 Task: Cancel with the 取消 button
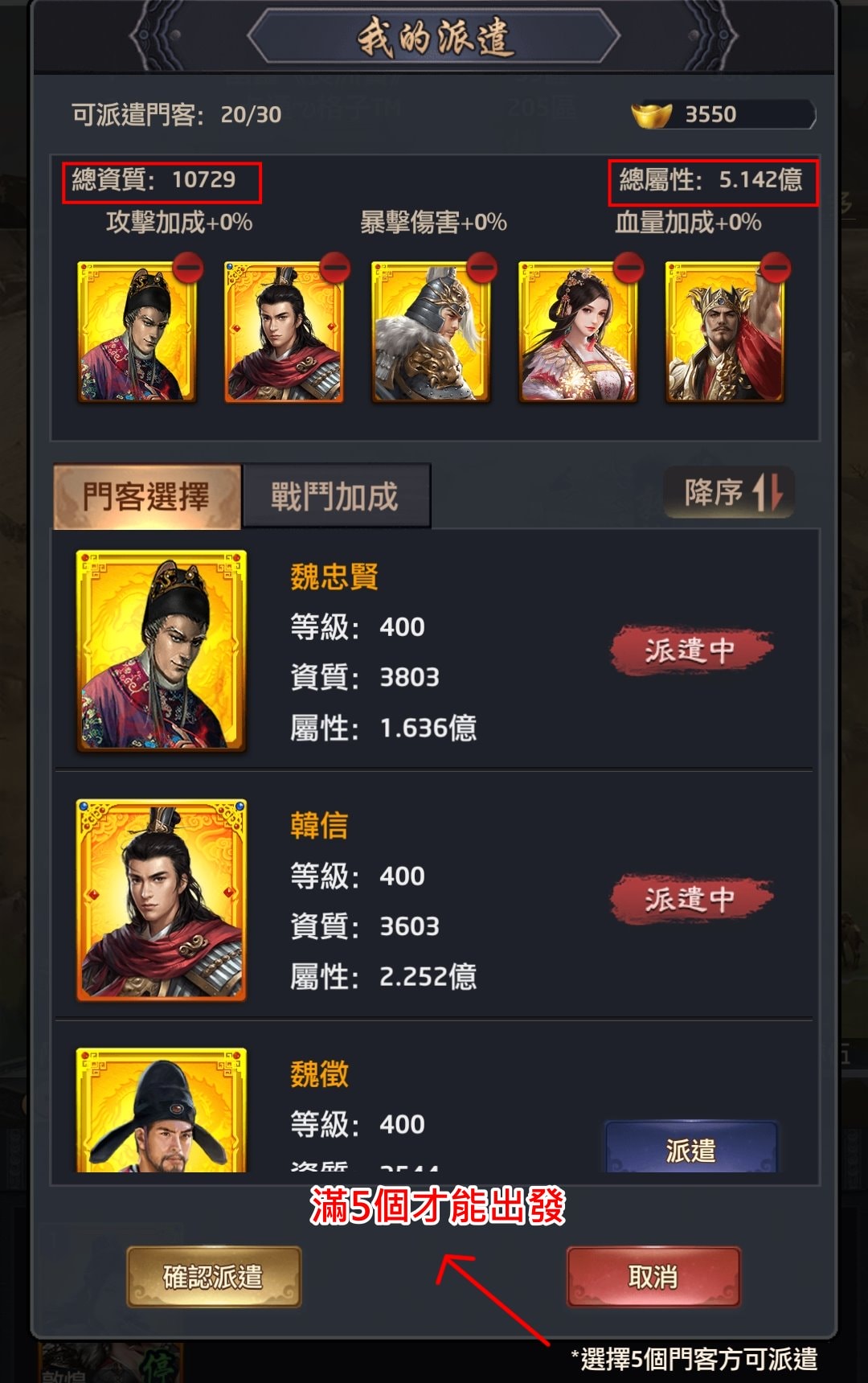(653, 1276)
